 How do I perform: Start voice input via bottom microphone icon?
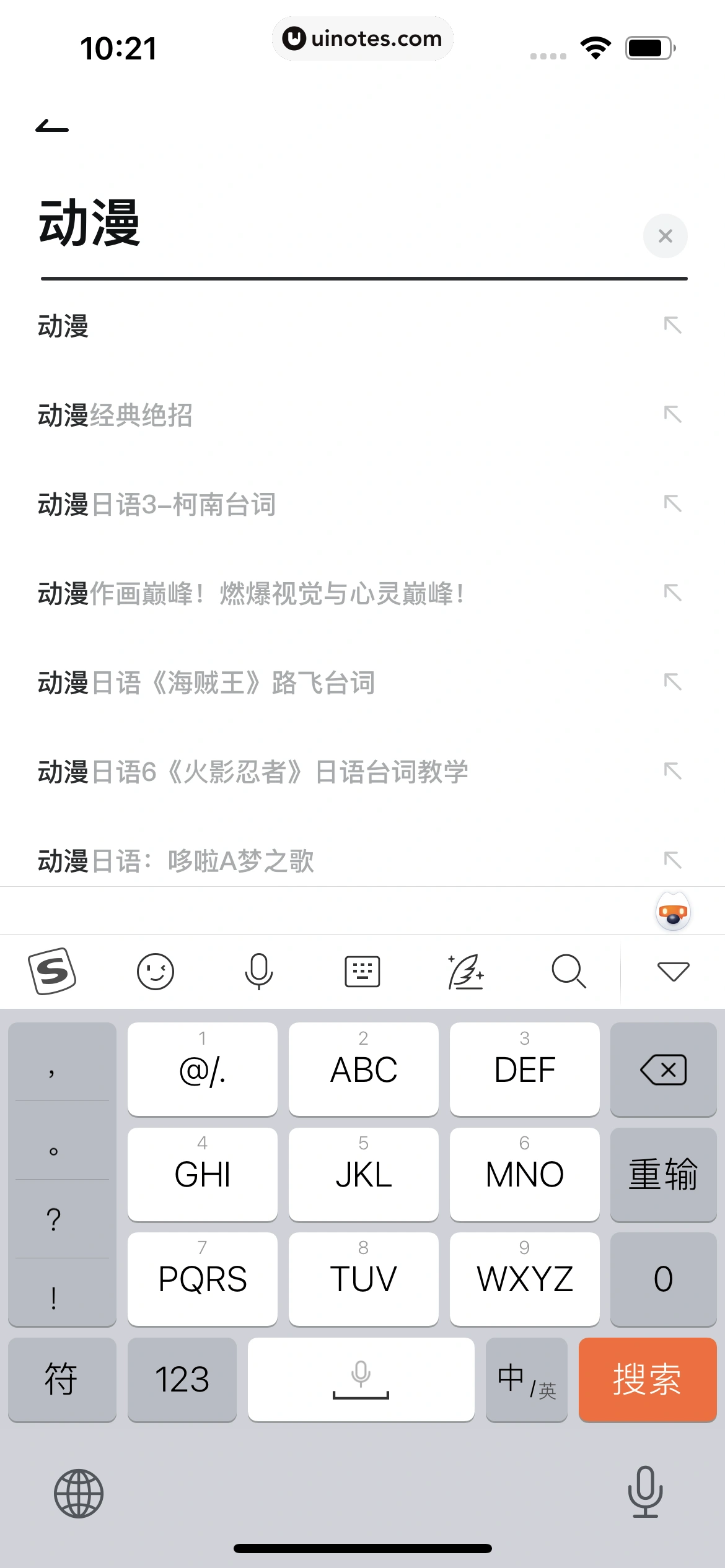pos(644,1492)
